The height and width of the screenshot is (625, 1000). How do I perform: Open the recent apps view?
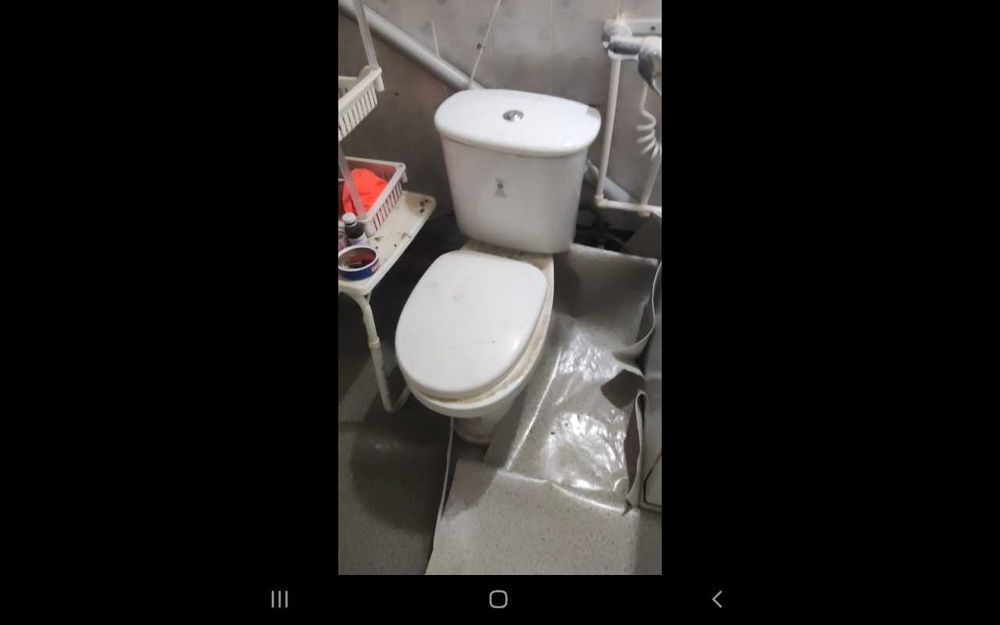click(280, 599)
